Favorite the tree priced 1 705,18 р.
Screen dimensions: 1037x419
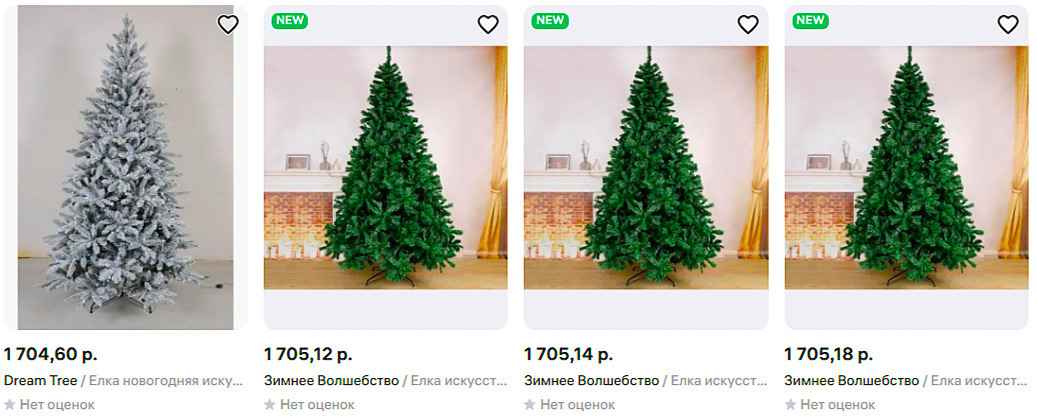point(1008,24)
